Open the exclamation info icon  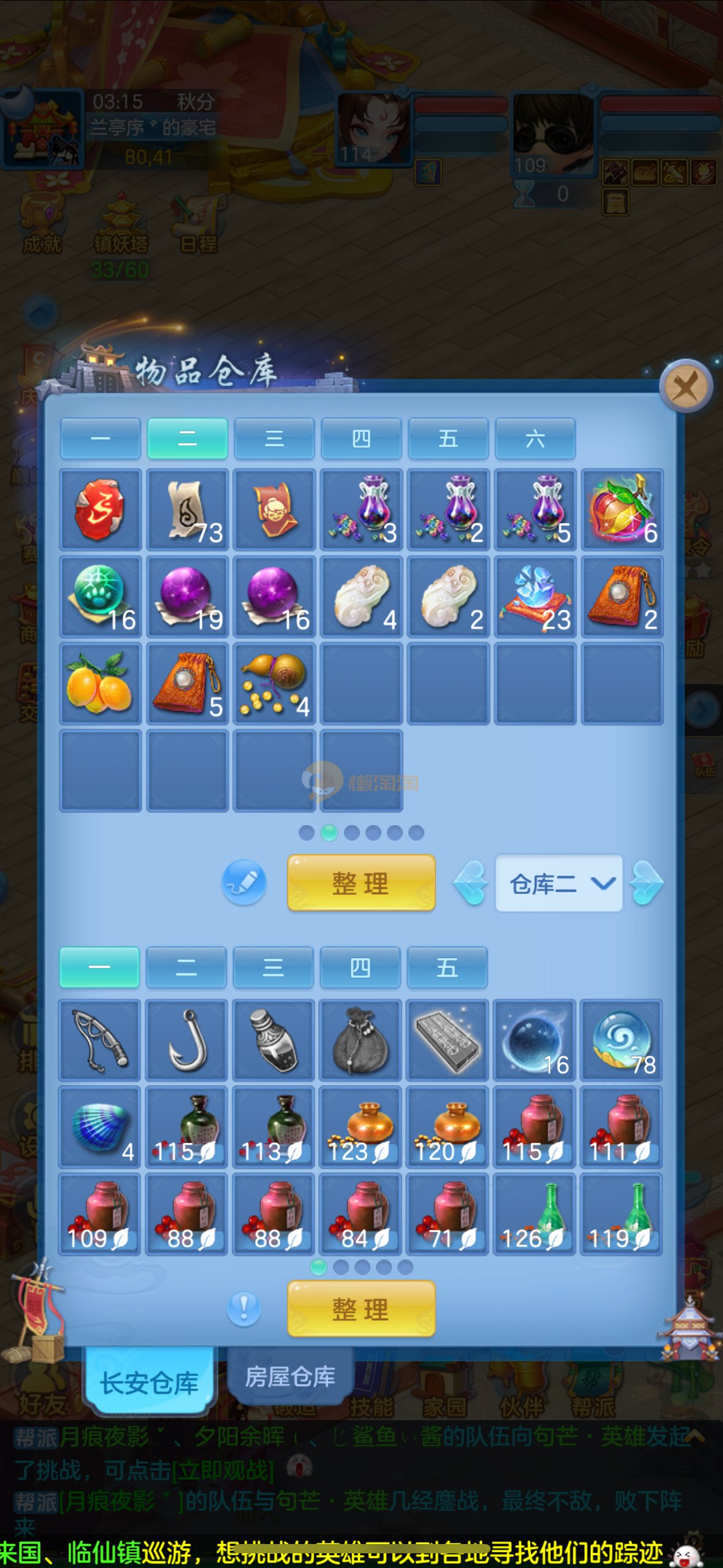click(x=244, y=1309)
